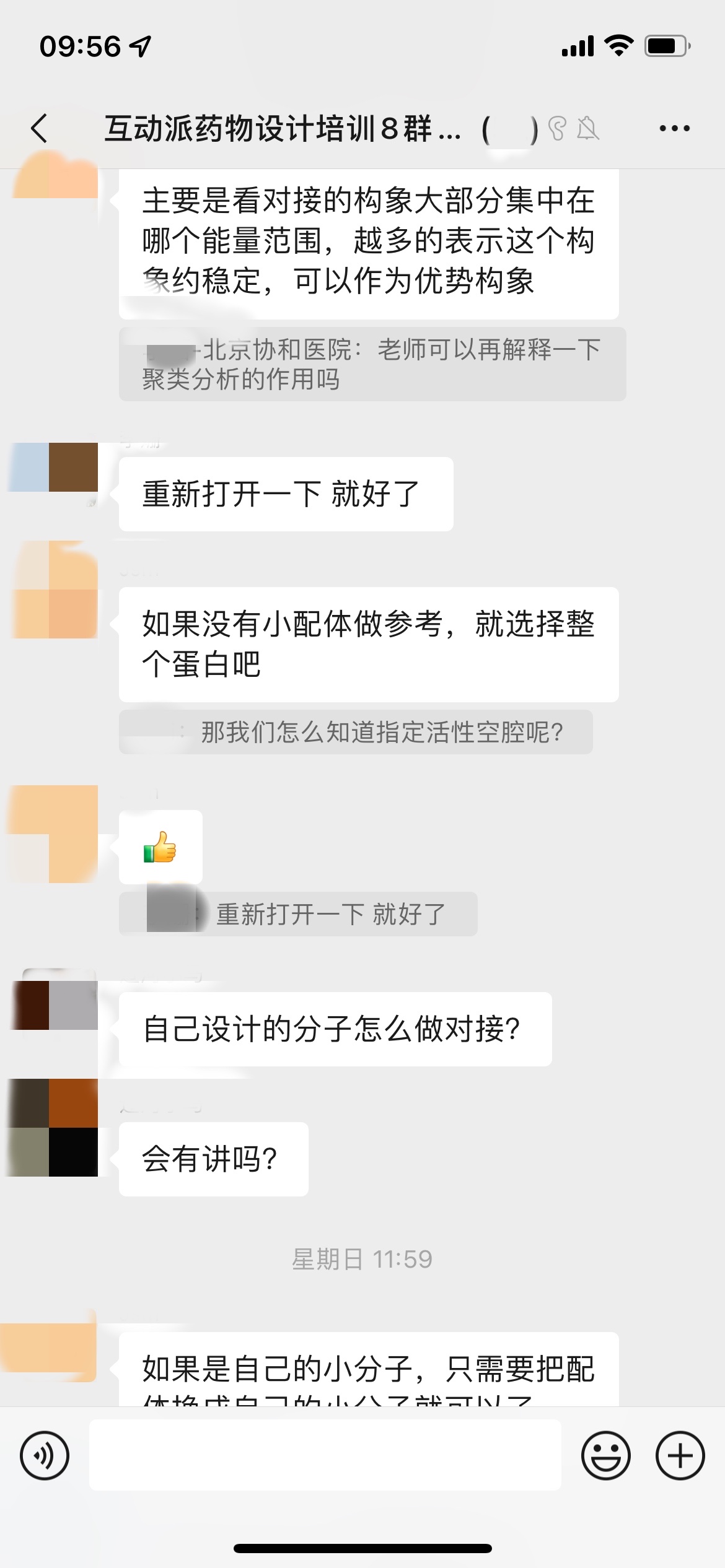Screen dimensions: 725x1568
Task: Tap the message text field
Action: point(325,1455)
